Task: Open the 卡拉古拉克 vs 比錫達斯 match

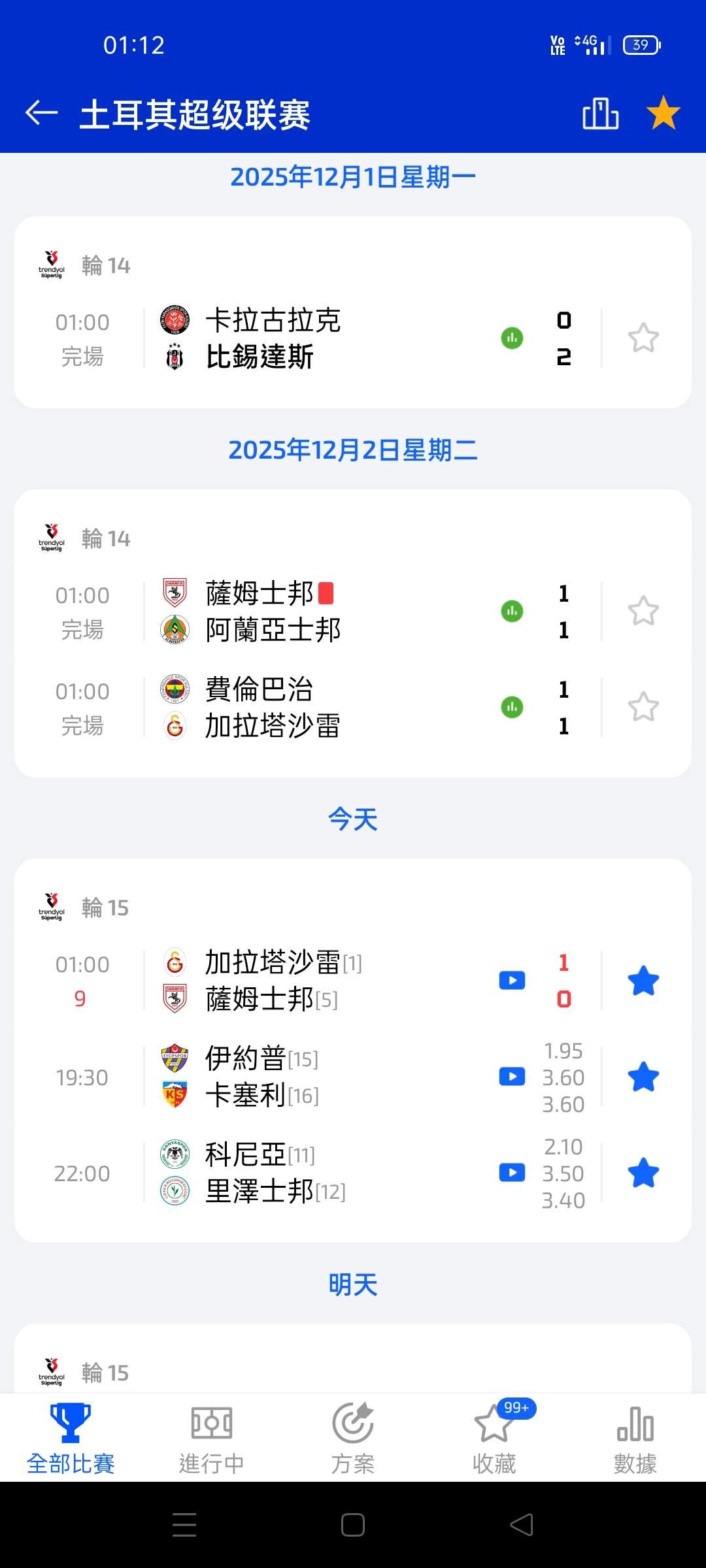Action: tap(273, 338)
